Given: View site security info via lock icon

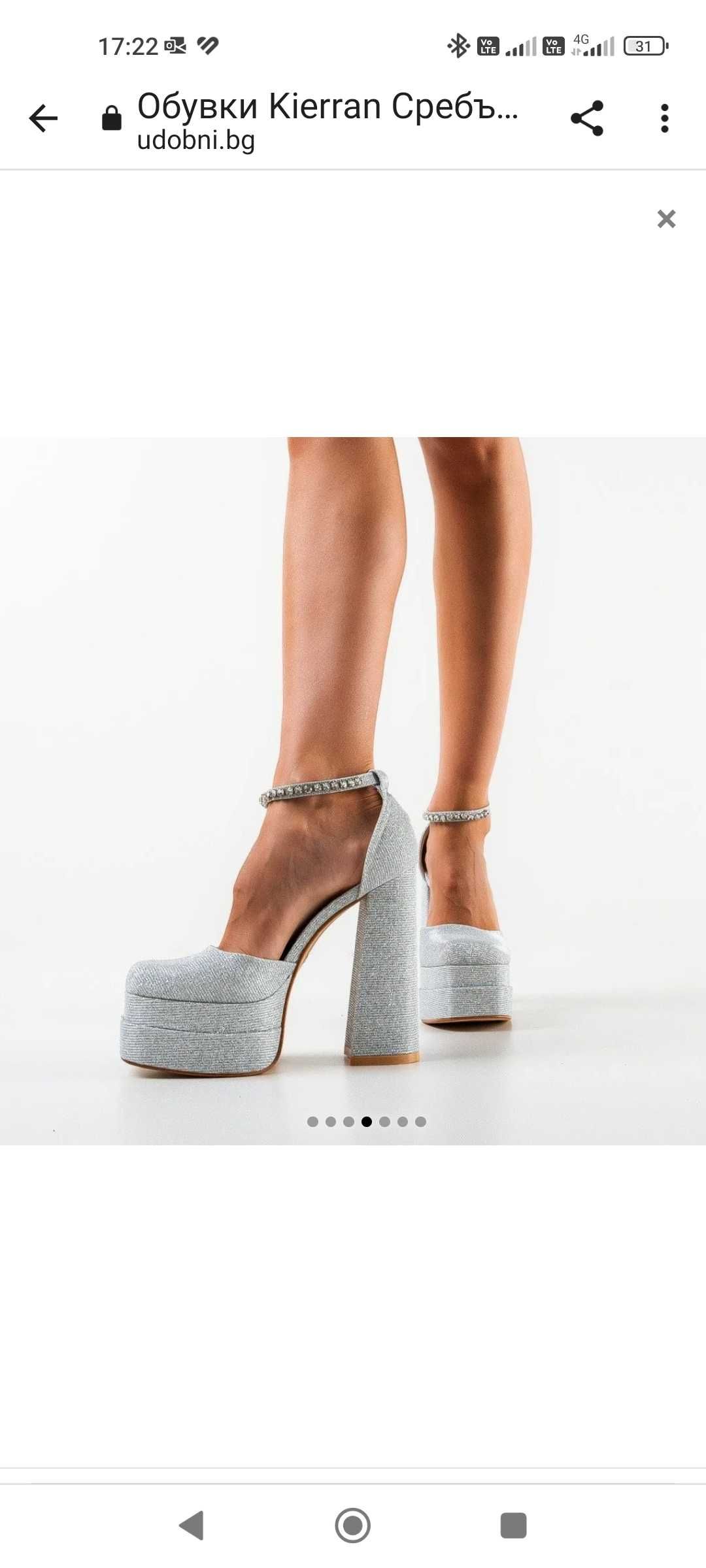Looking at the screenshot, I should click(112, 119).
